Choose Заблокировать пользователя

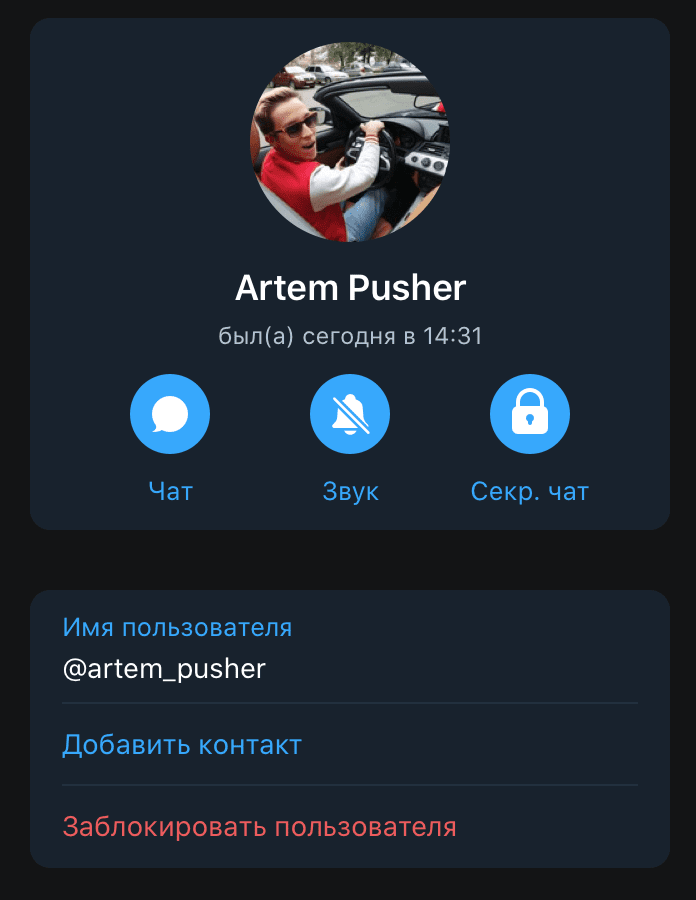(259, 827)
